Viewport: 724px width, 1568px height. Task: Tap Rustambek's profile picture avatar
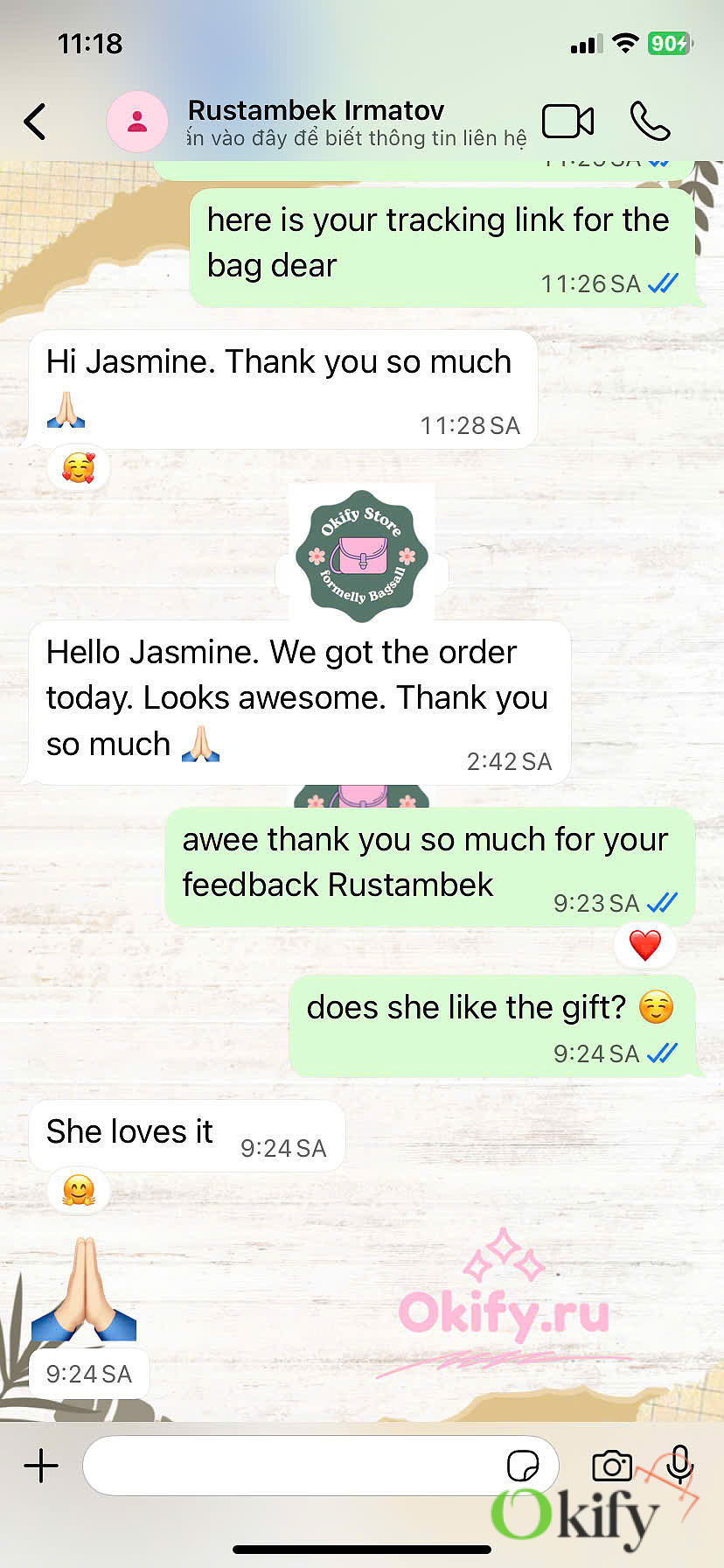click(x=137, y=122)
